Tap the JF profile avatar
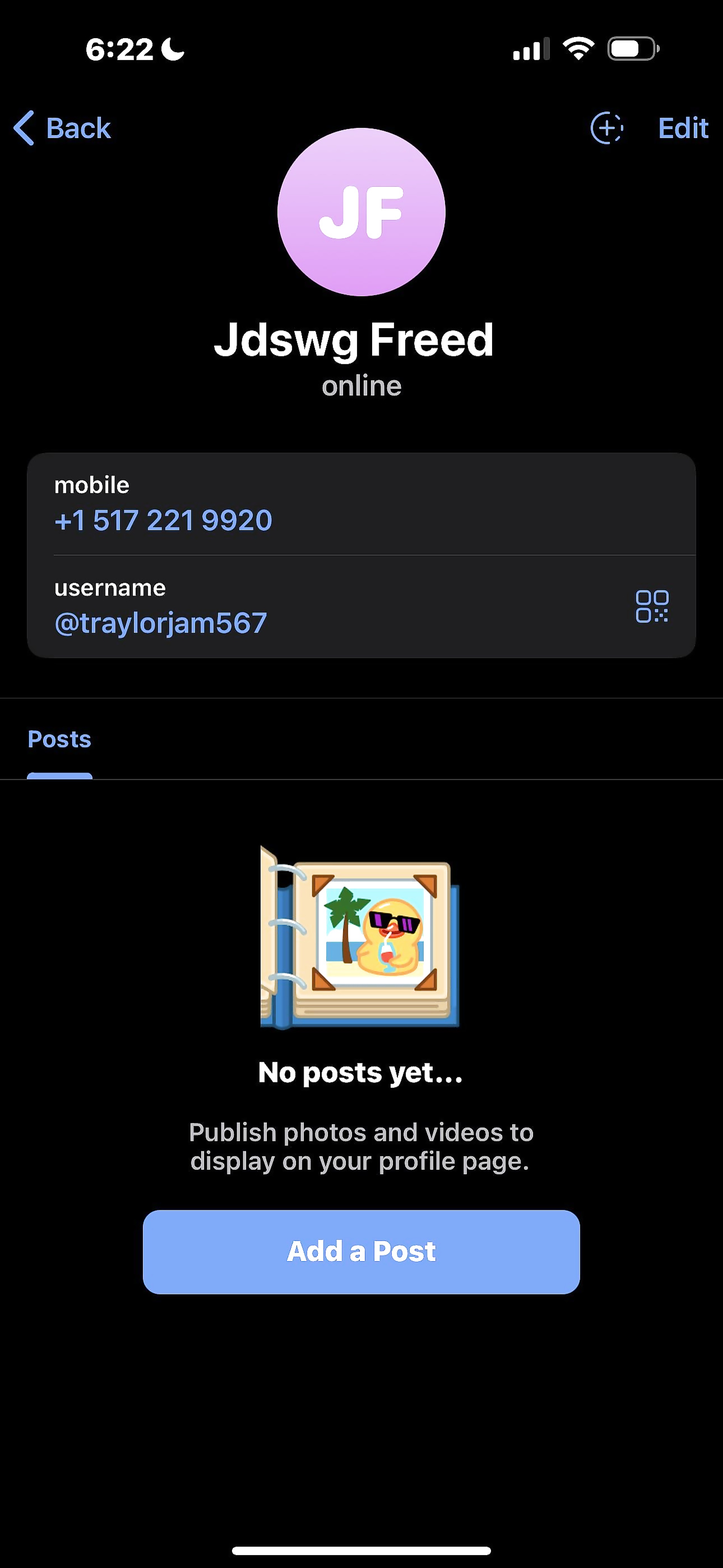723x1568 pixels. 361,212
